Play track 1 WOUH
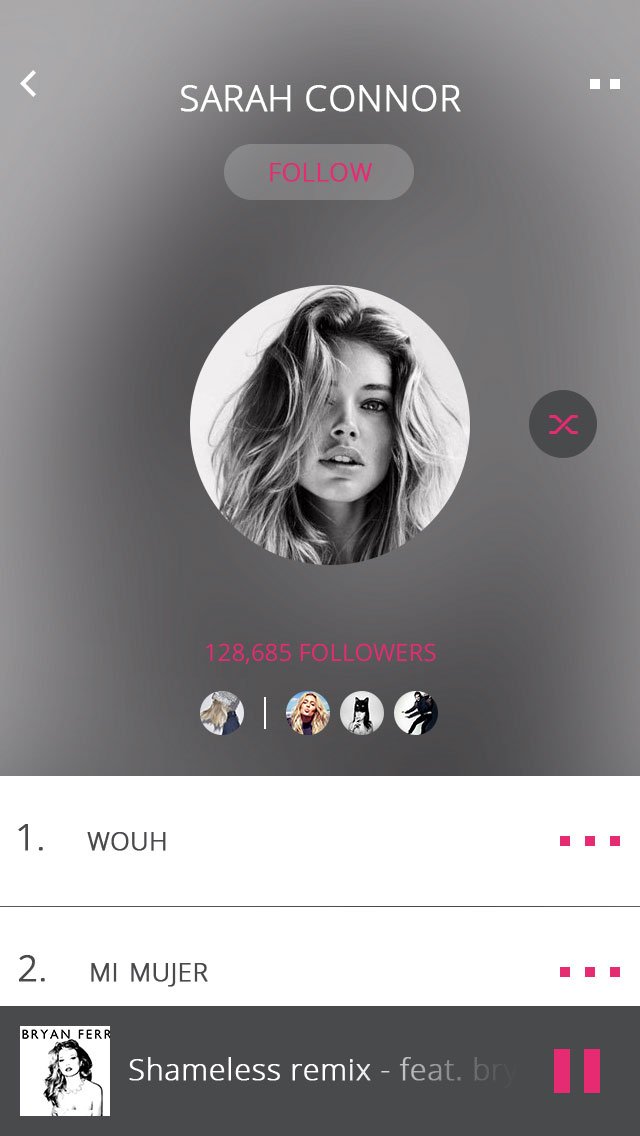The height and width of the screenshot is (1136, 640). (x=127, y=841)
